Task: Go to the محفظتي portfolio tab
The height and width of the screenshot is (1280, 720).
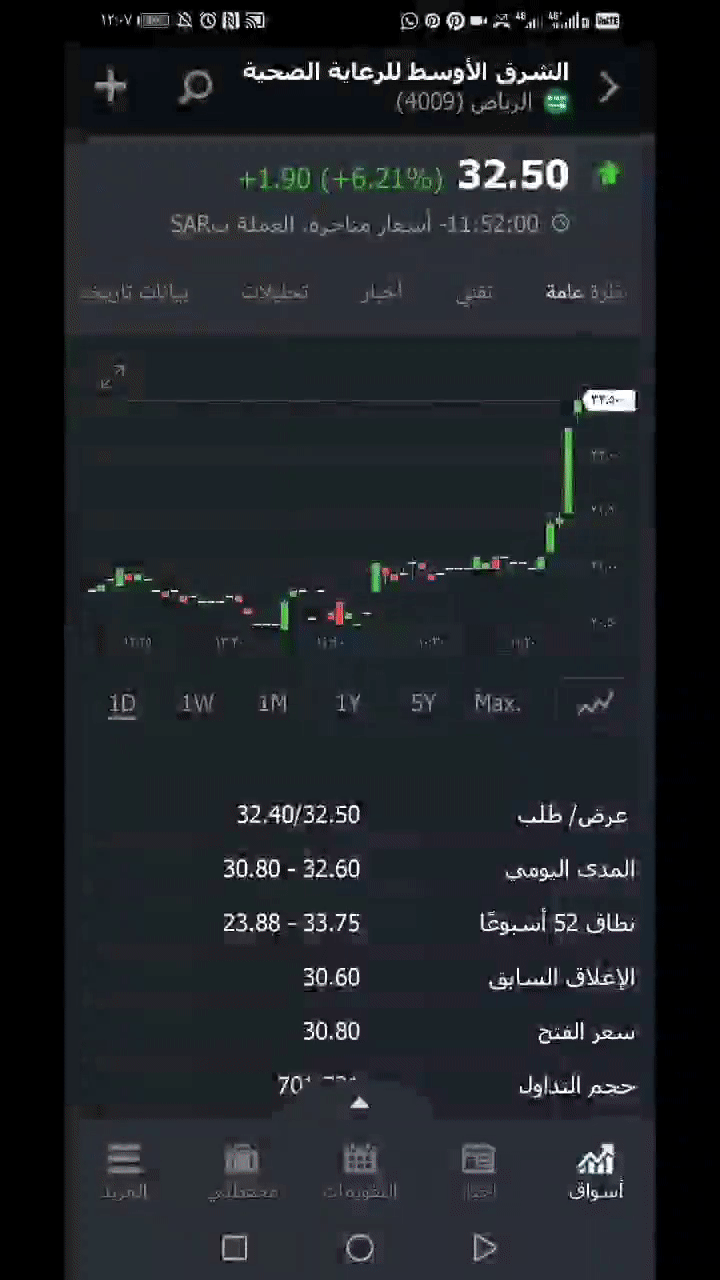Action: tap(242, 1171)
